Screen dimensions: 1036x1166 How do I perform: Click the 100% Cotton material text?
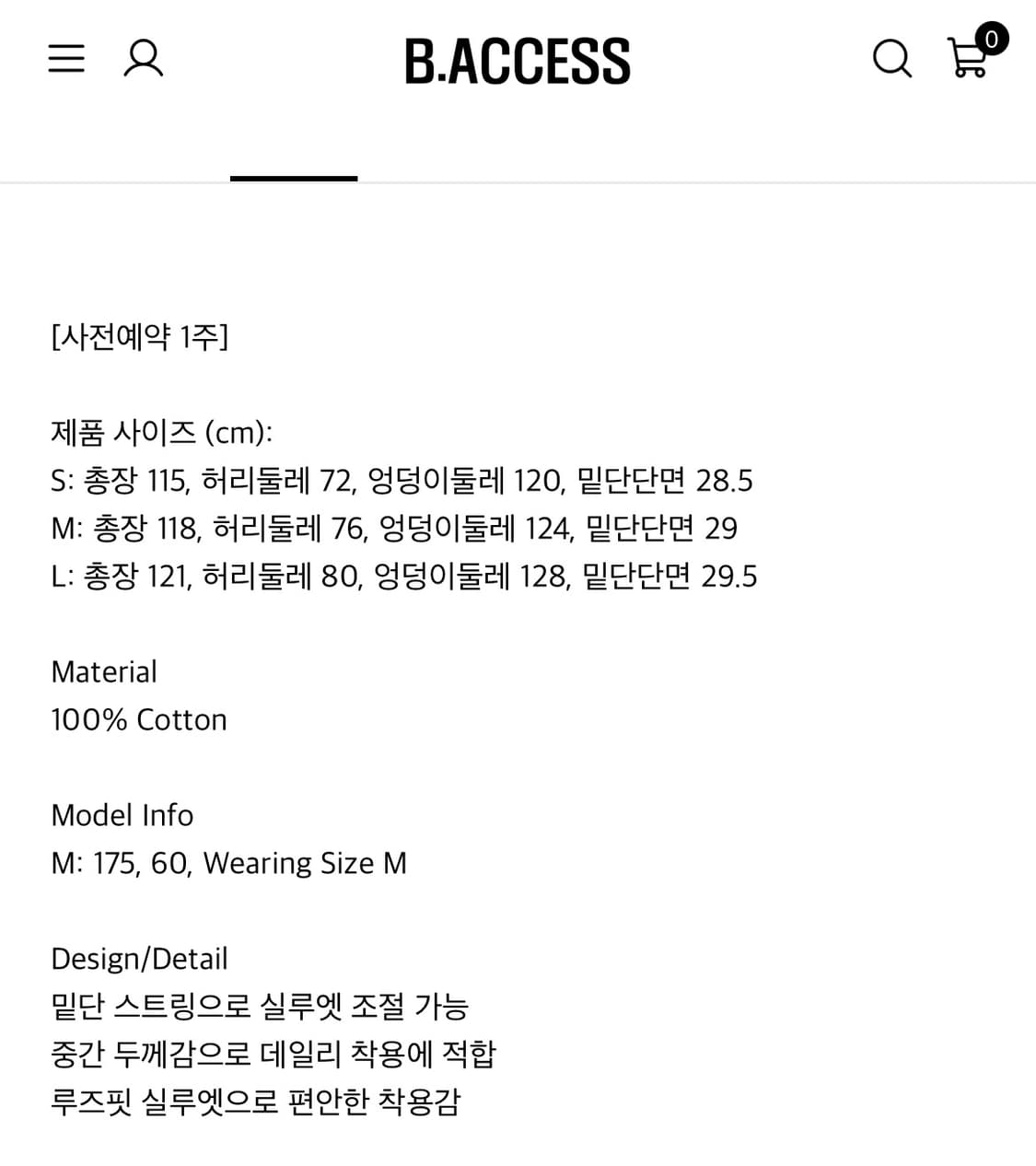click(x=139, y=719)
